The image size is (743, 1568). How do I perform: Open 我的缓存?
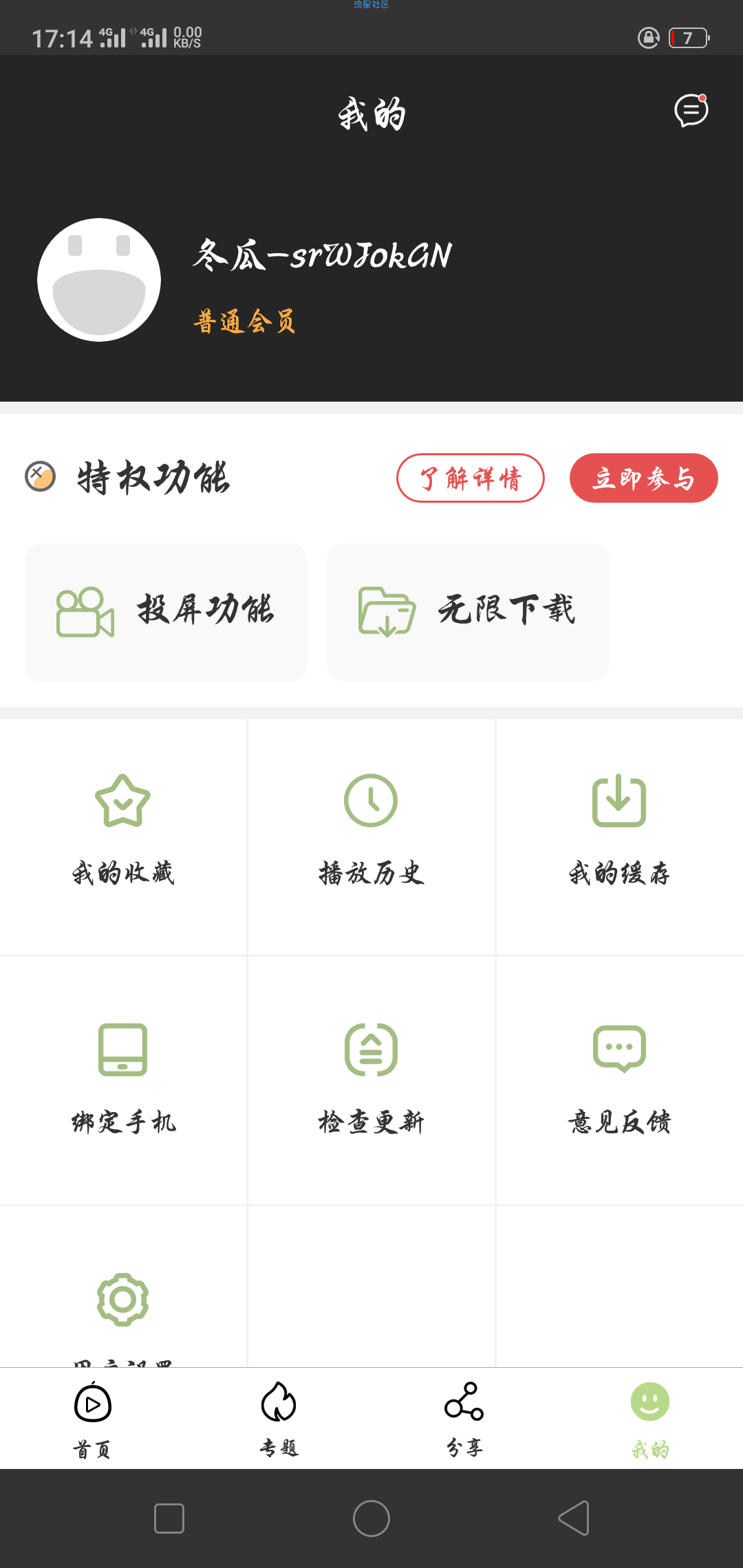click(619, 837)
